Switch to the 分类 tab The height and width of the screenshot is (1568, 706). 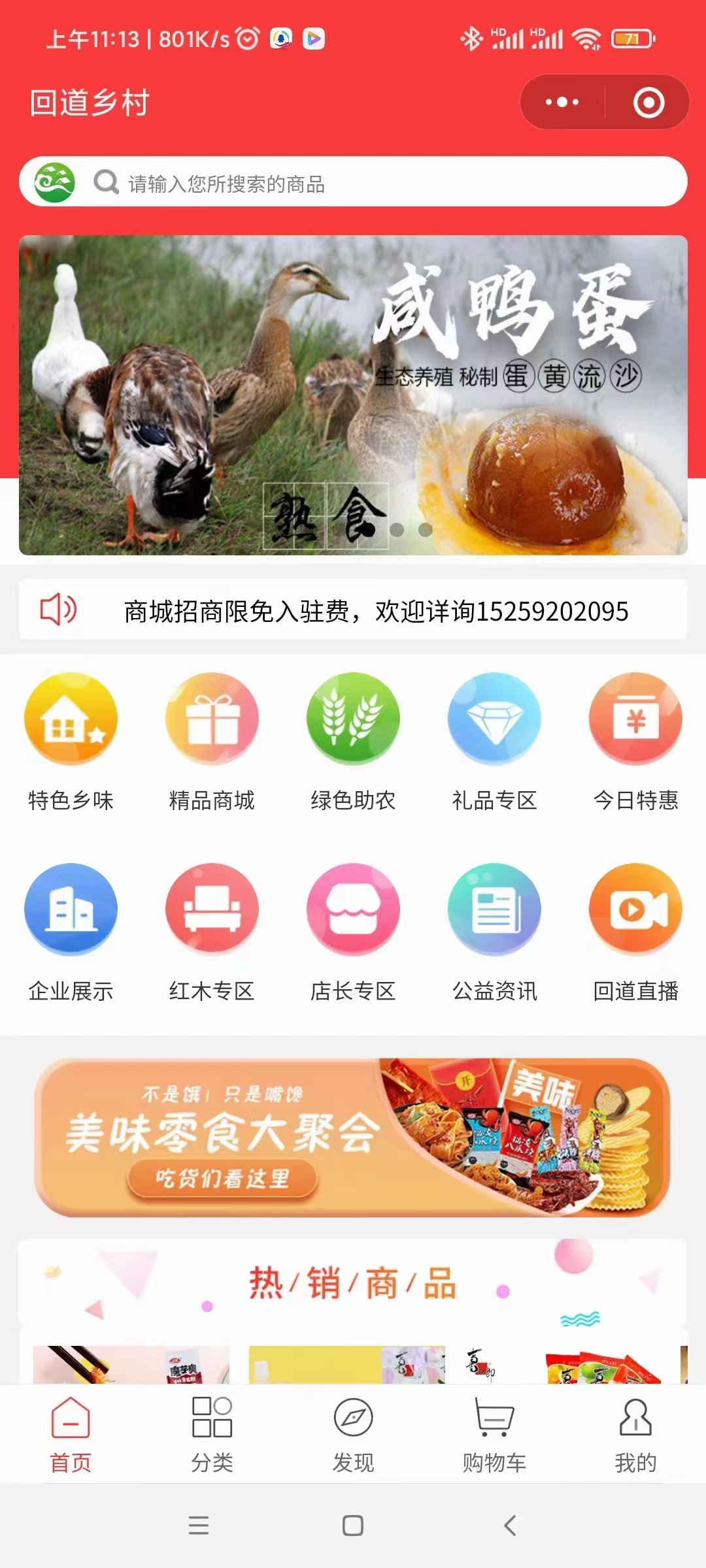tap(212, 1435)
